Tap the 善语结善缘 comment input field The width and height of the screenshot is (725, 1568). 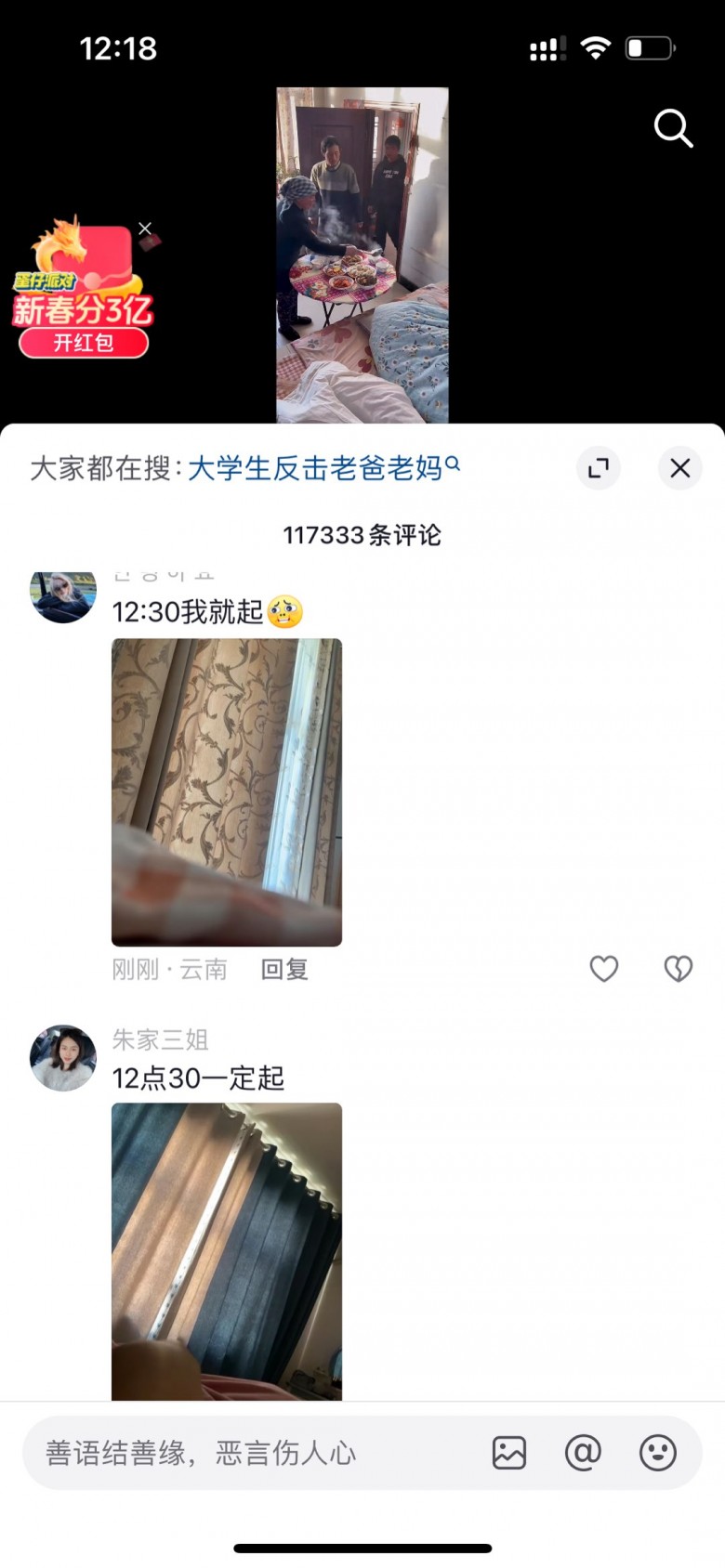[251, 1453]
